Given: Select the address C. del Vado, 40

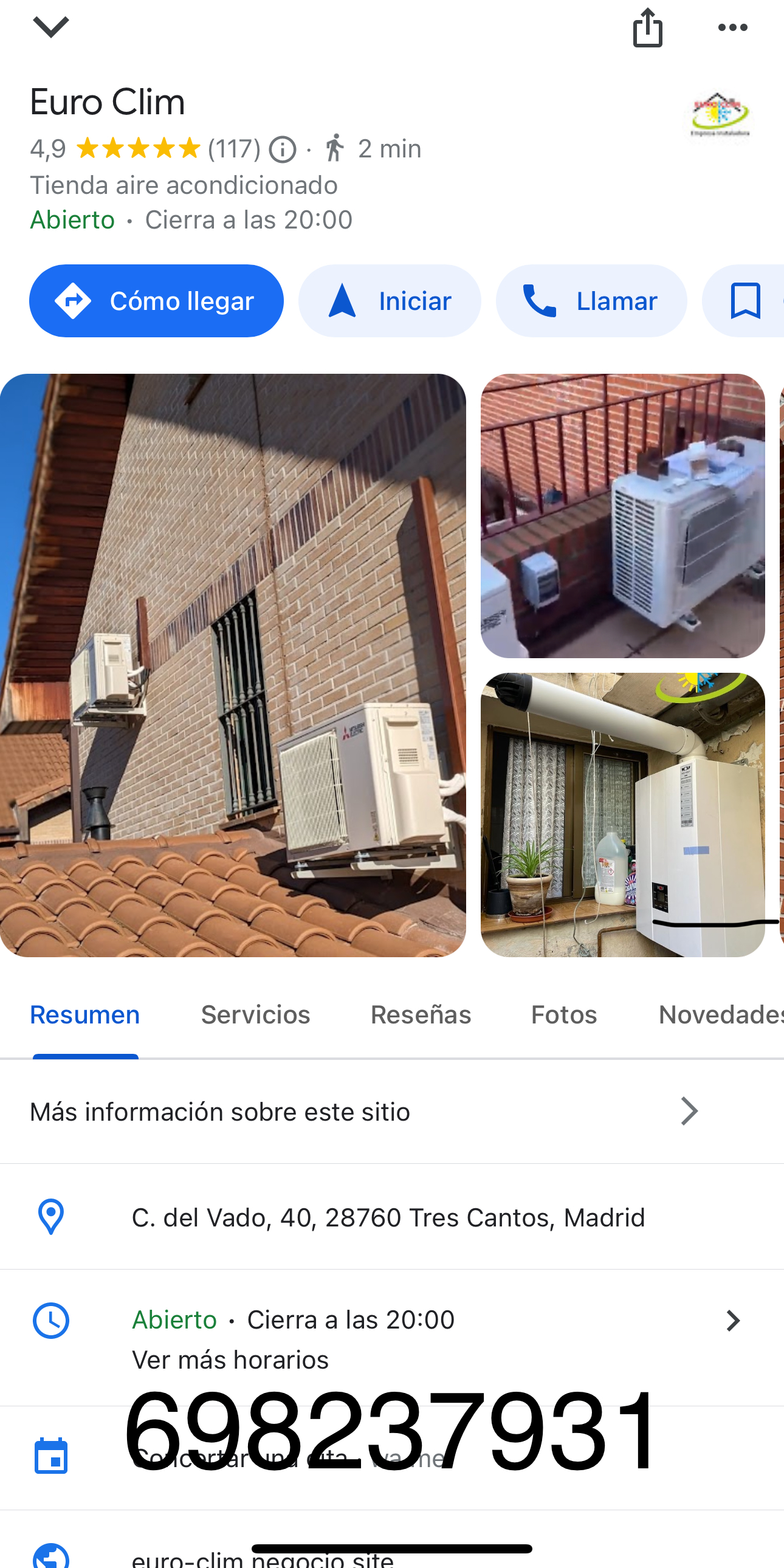Looking at the screenshot, I should tap(388, 1217).
